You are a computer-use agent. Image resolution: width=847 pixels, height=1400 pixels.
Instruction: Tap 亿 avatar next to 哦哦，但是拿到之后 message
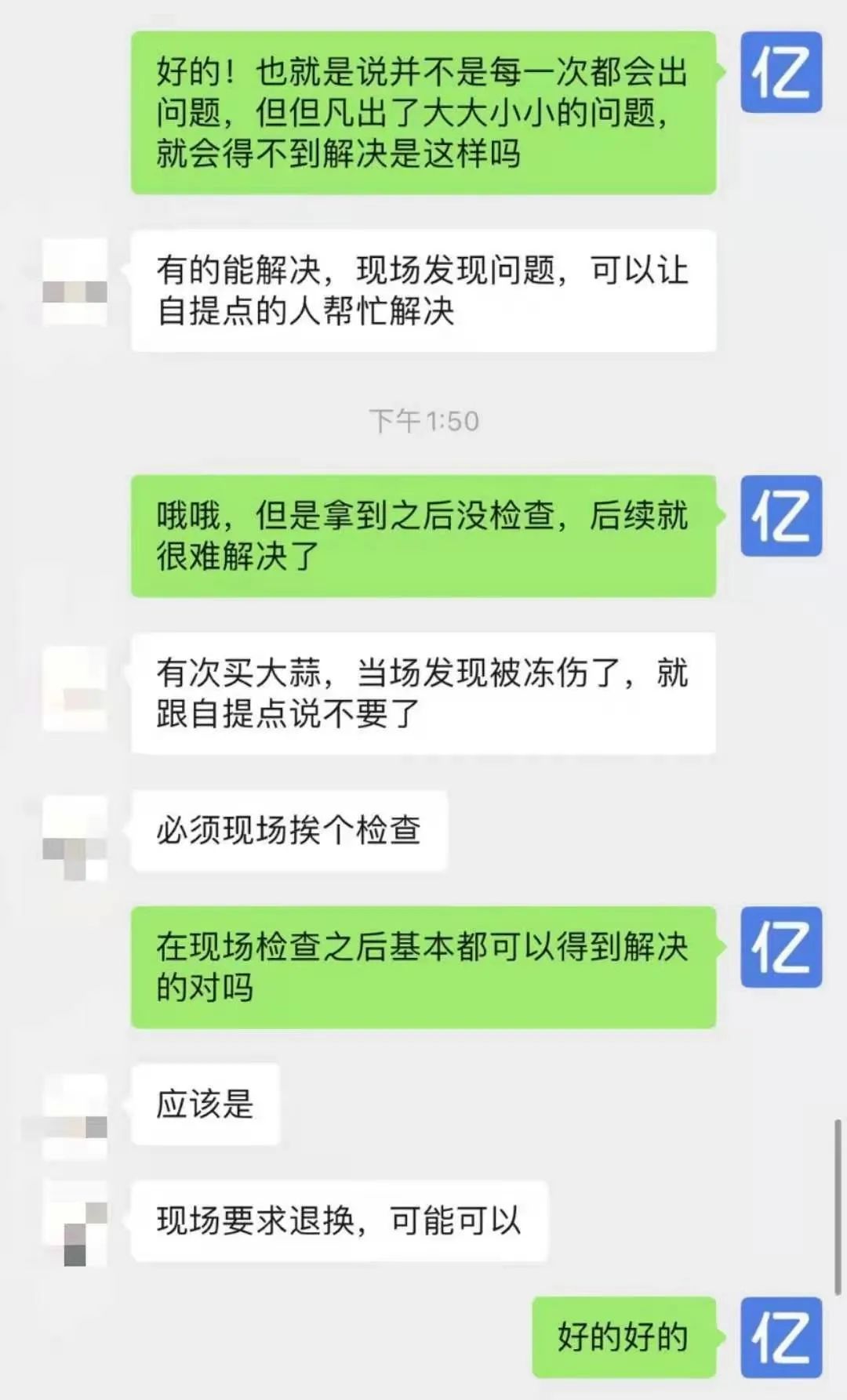click(x=781, y=516)
